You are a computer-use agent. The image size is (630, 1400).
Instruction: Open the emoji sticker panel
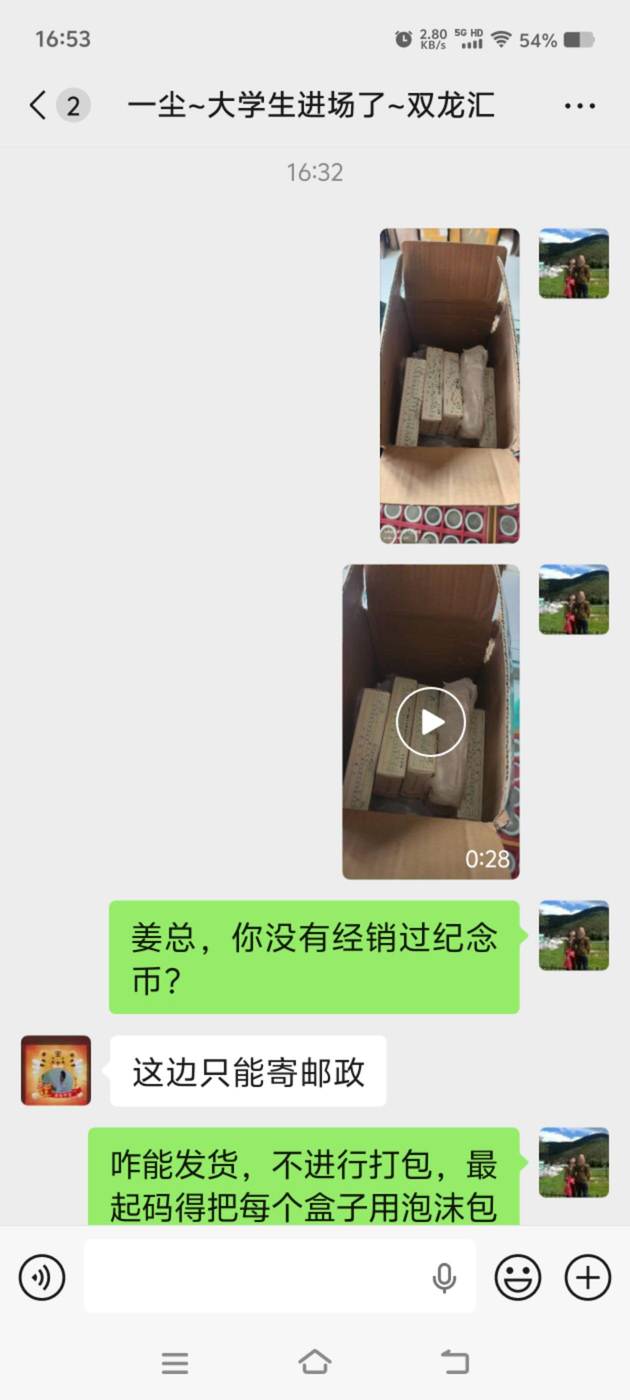(518, 1277)
